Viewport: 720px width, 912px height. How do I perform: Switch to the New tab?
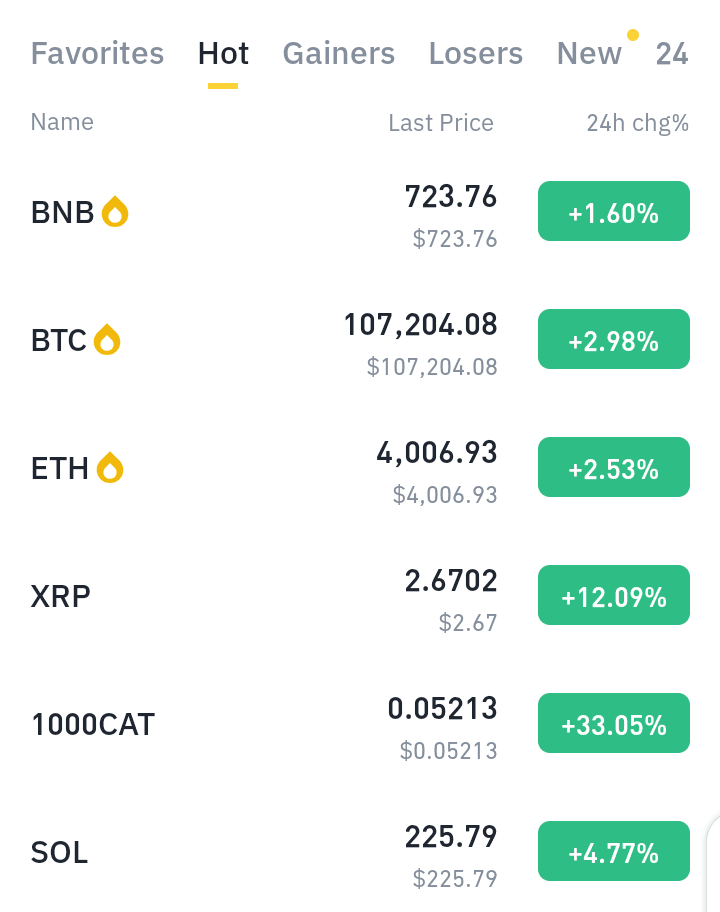(x=589, y=53)
